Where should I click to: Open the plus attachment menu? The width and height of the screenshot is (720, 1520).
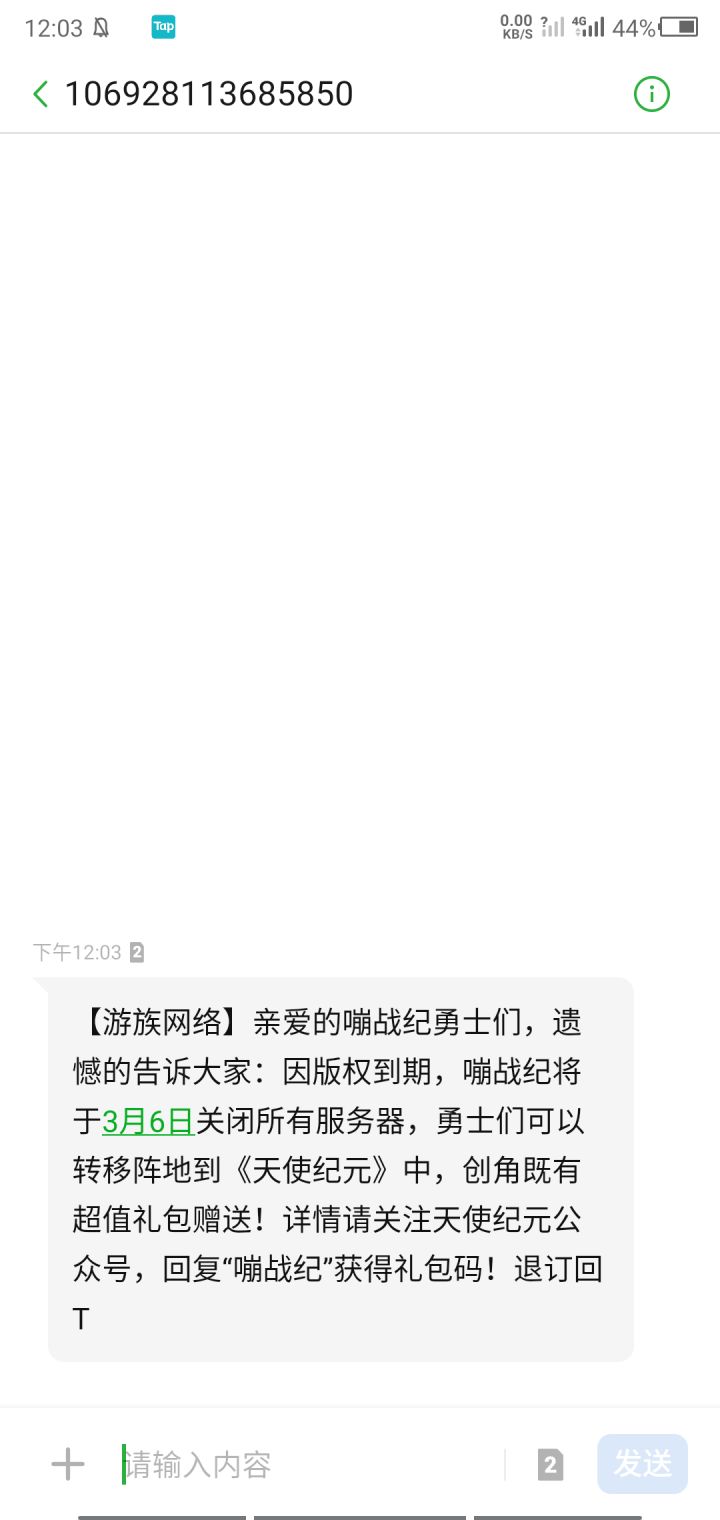(68, 1465)
